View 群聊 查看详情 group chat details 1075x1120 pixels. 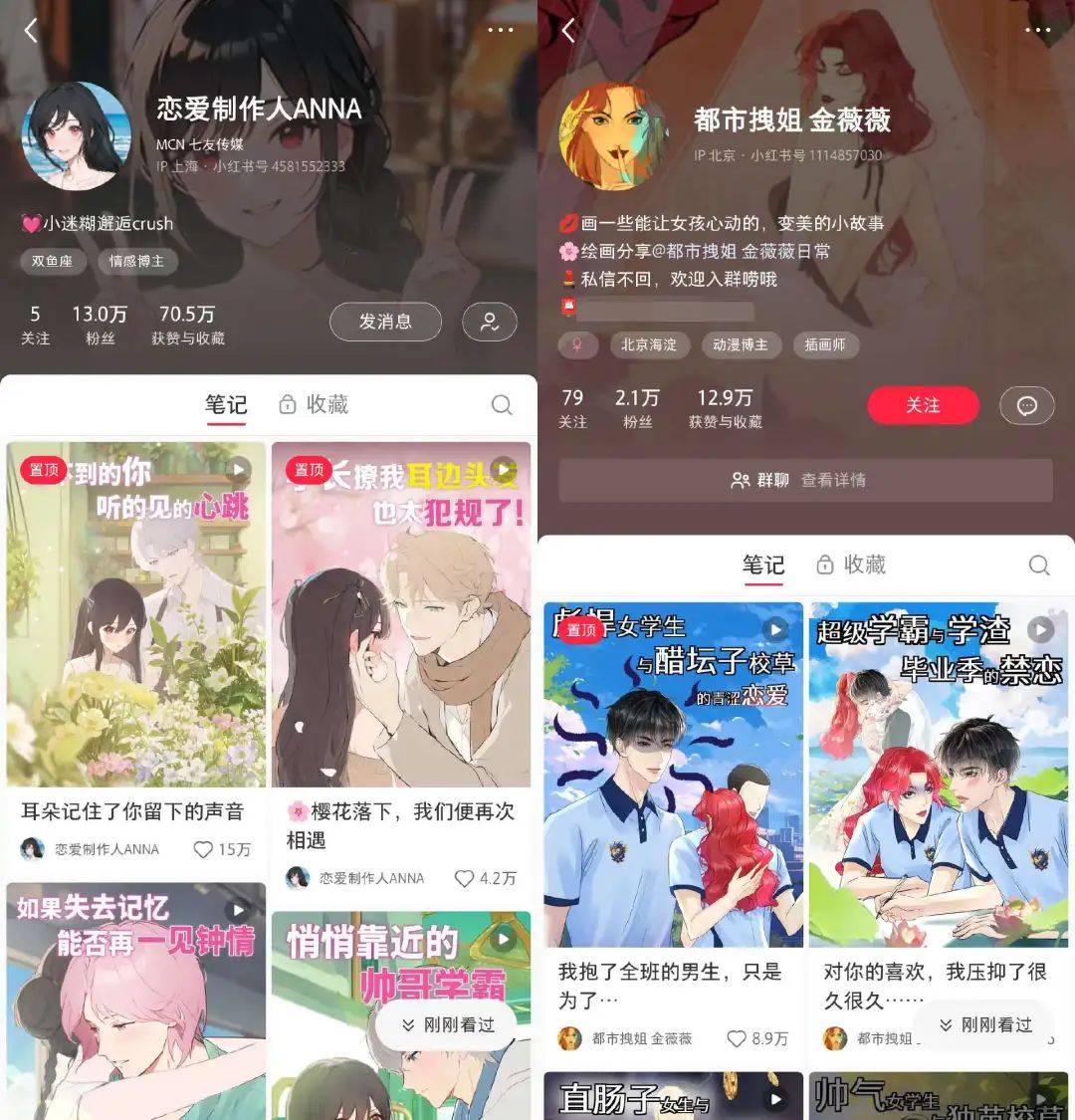pos(804,480)
